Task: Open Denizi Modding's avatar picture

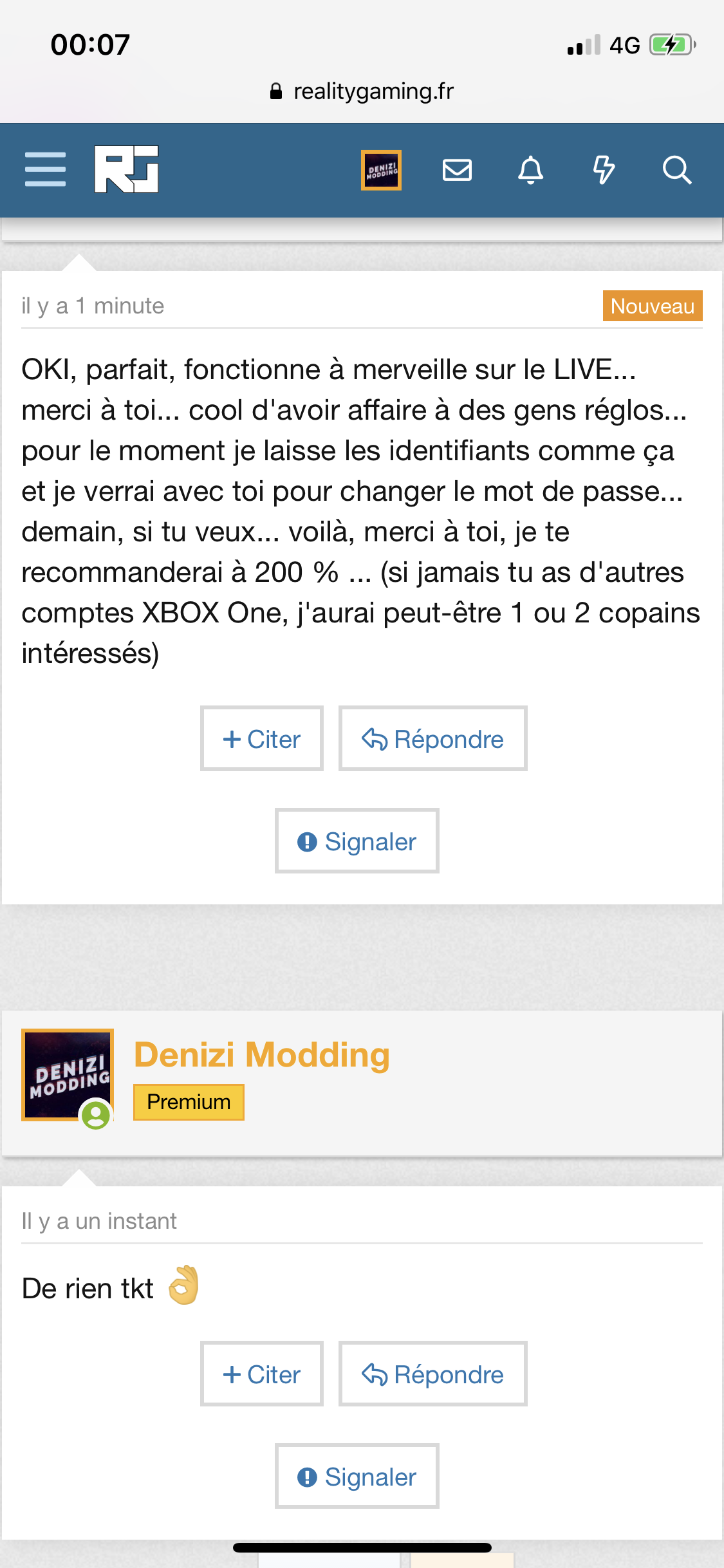Action: [68, 1075]
